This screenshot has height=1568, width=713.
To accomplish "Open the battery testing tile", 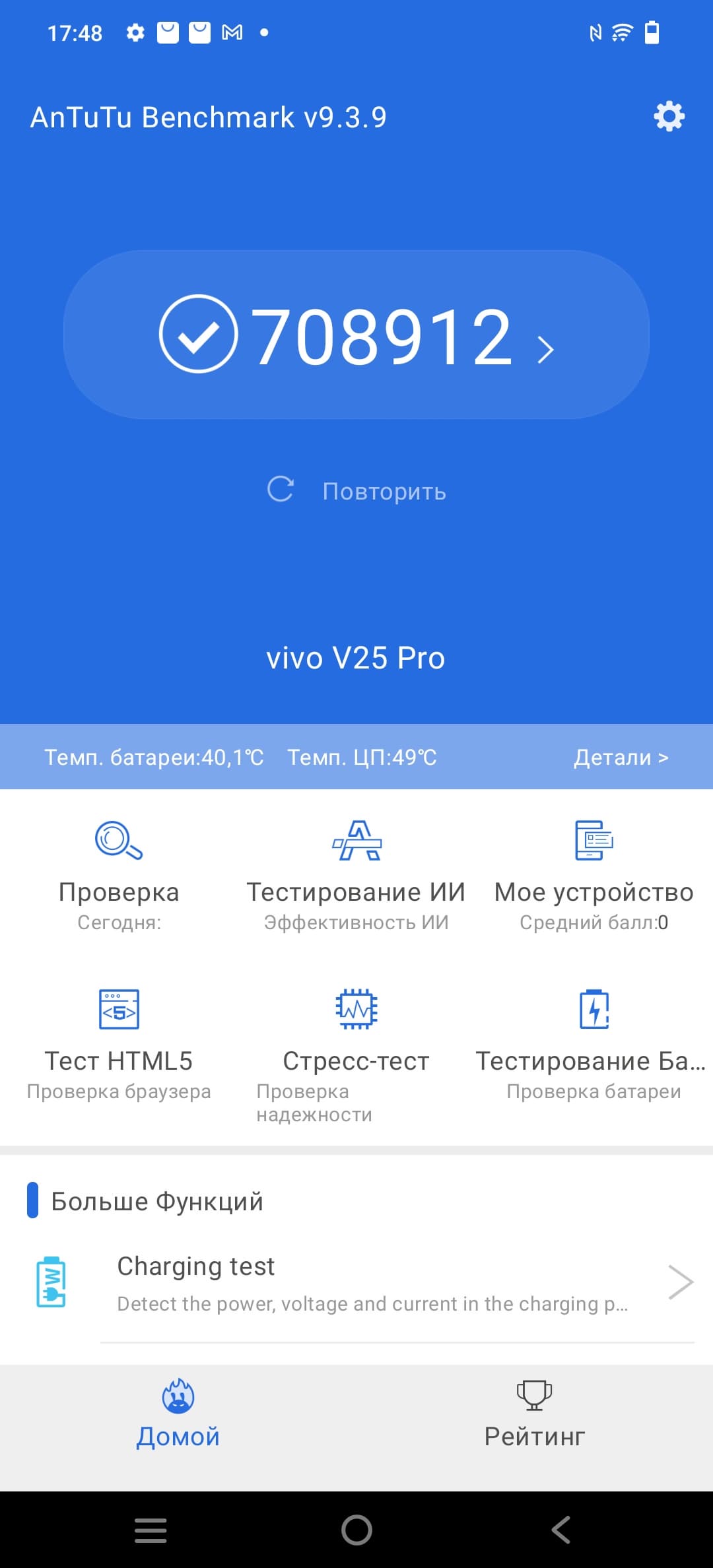I will [594, 1044].
